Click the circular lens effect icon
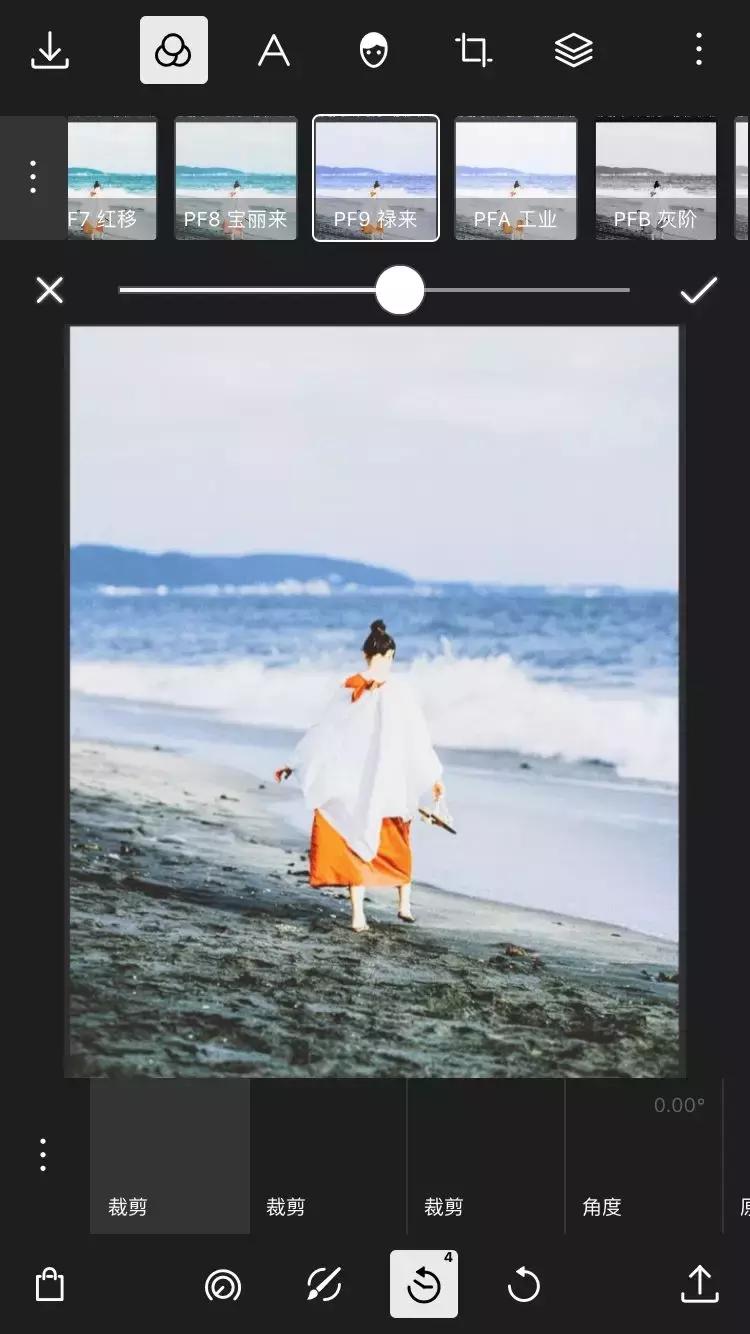 coord(223,1287)
